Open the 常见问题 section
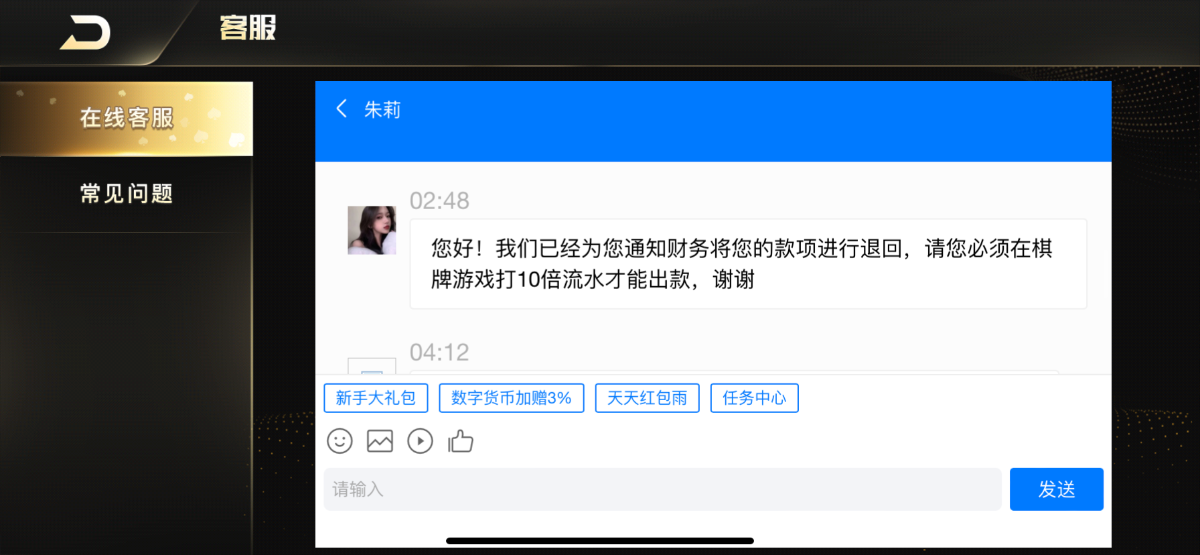1200x555 pixels. [126, 194]
